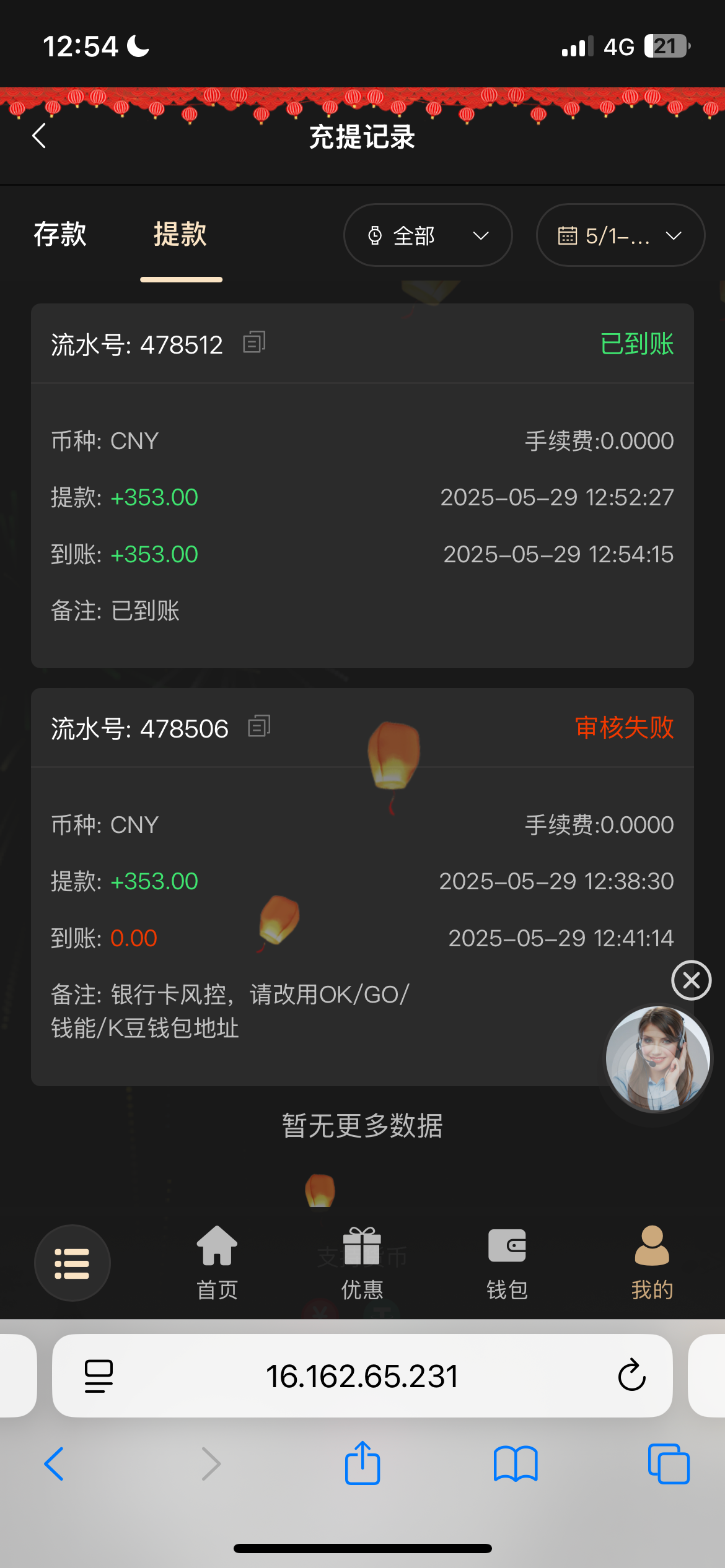This screenshot has height=1568, width=725.
Task: Go back from the 充提记录 page
Action: click(40, 136)
